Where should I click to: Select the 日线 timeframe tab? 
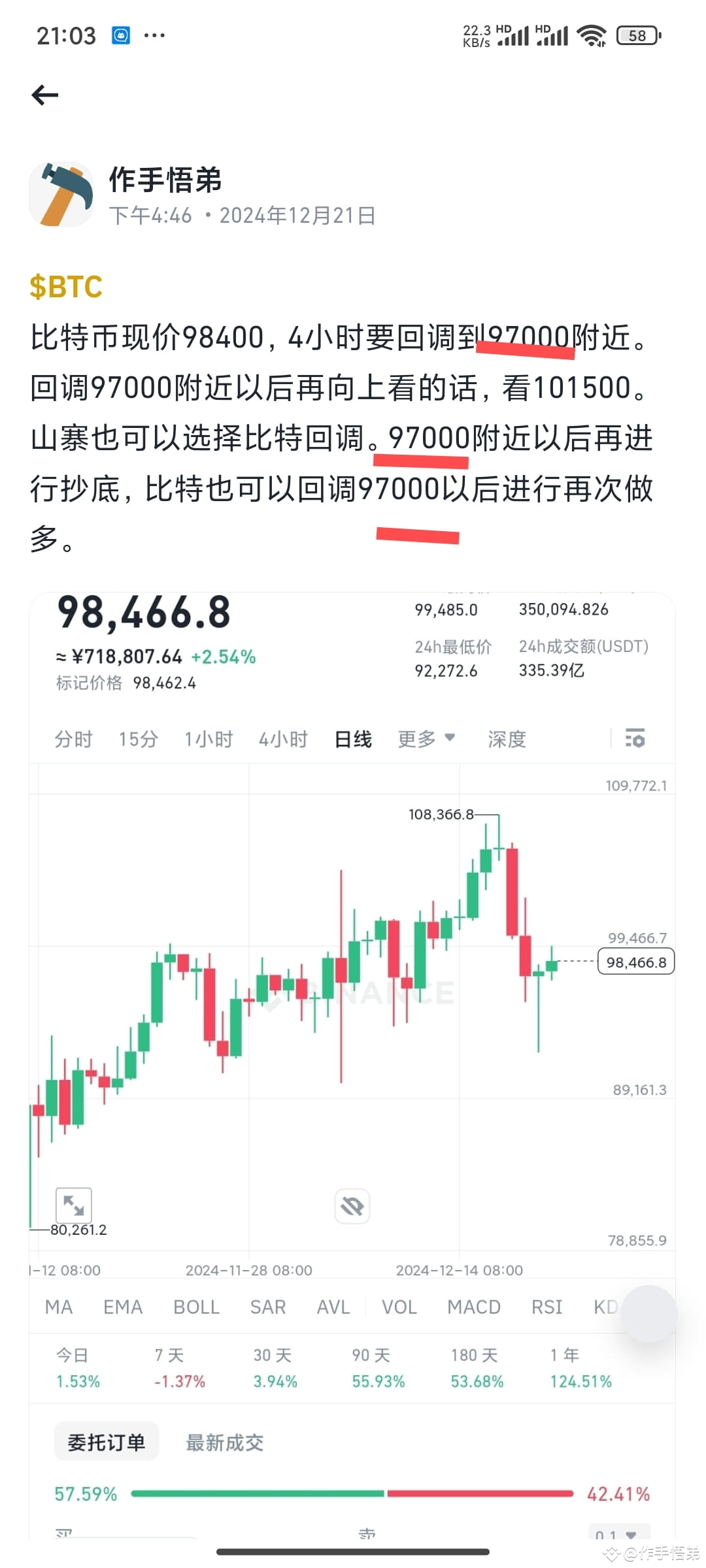click(x=352, y=739)
